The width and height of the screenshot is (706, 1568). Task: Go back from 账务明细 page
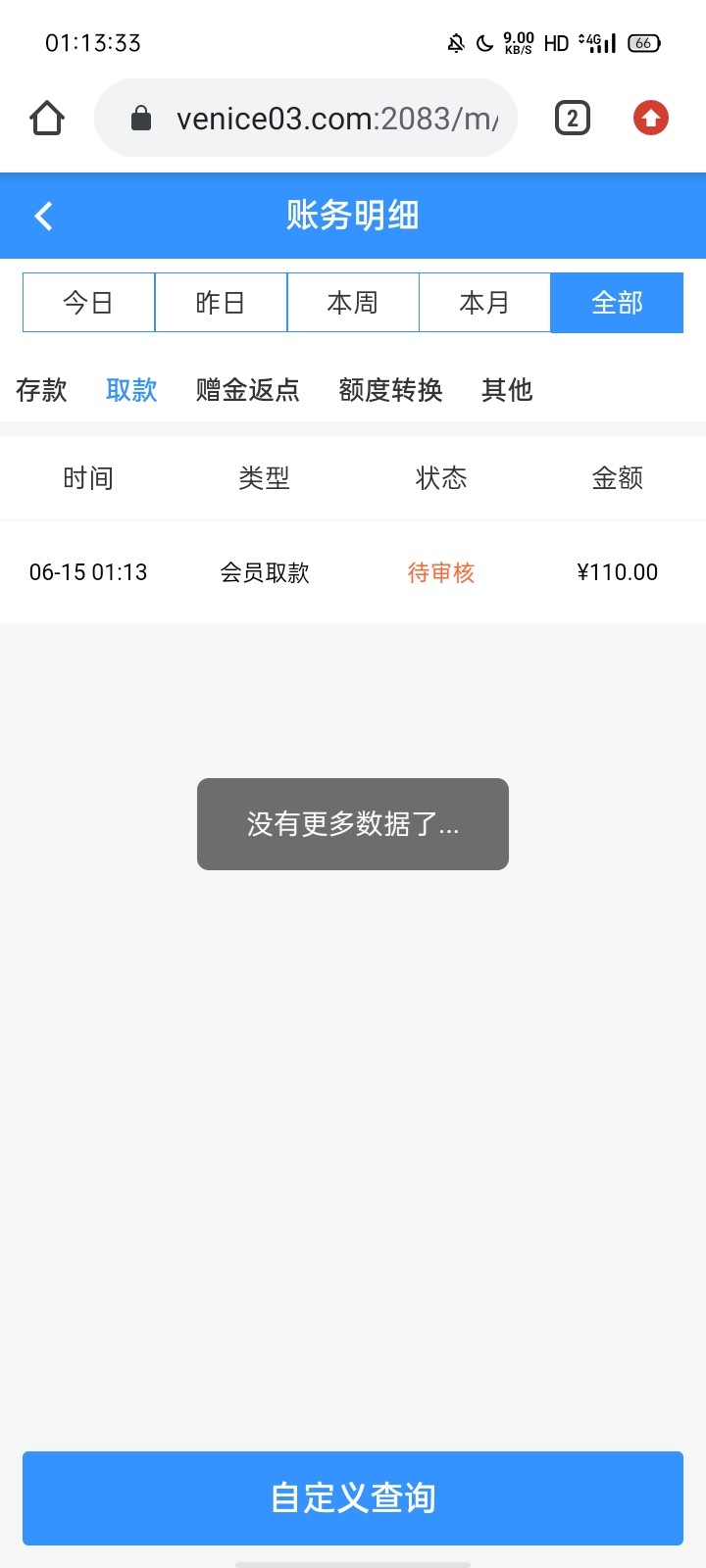[x=43, y=216]
